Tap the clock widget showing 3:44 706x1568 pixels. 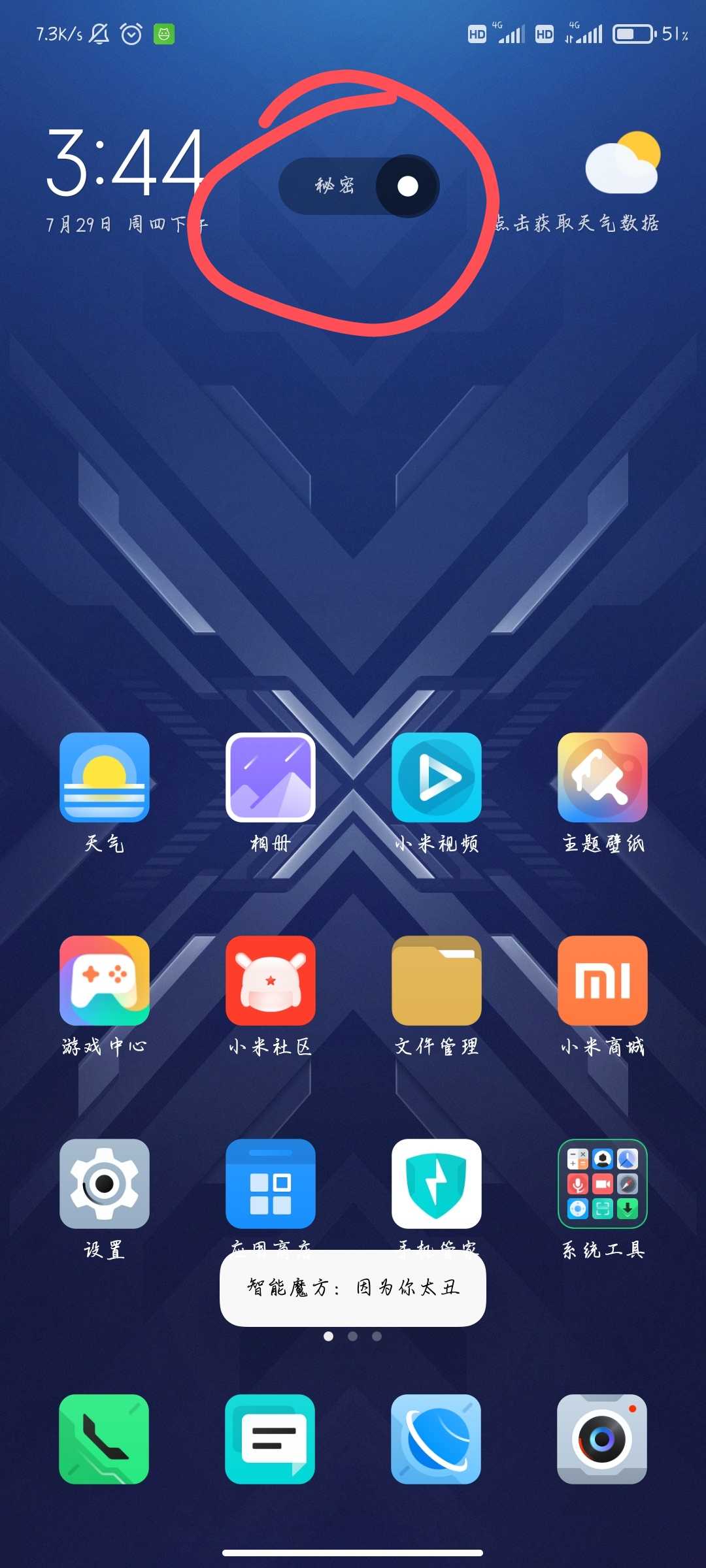[x=125, y=162]
